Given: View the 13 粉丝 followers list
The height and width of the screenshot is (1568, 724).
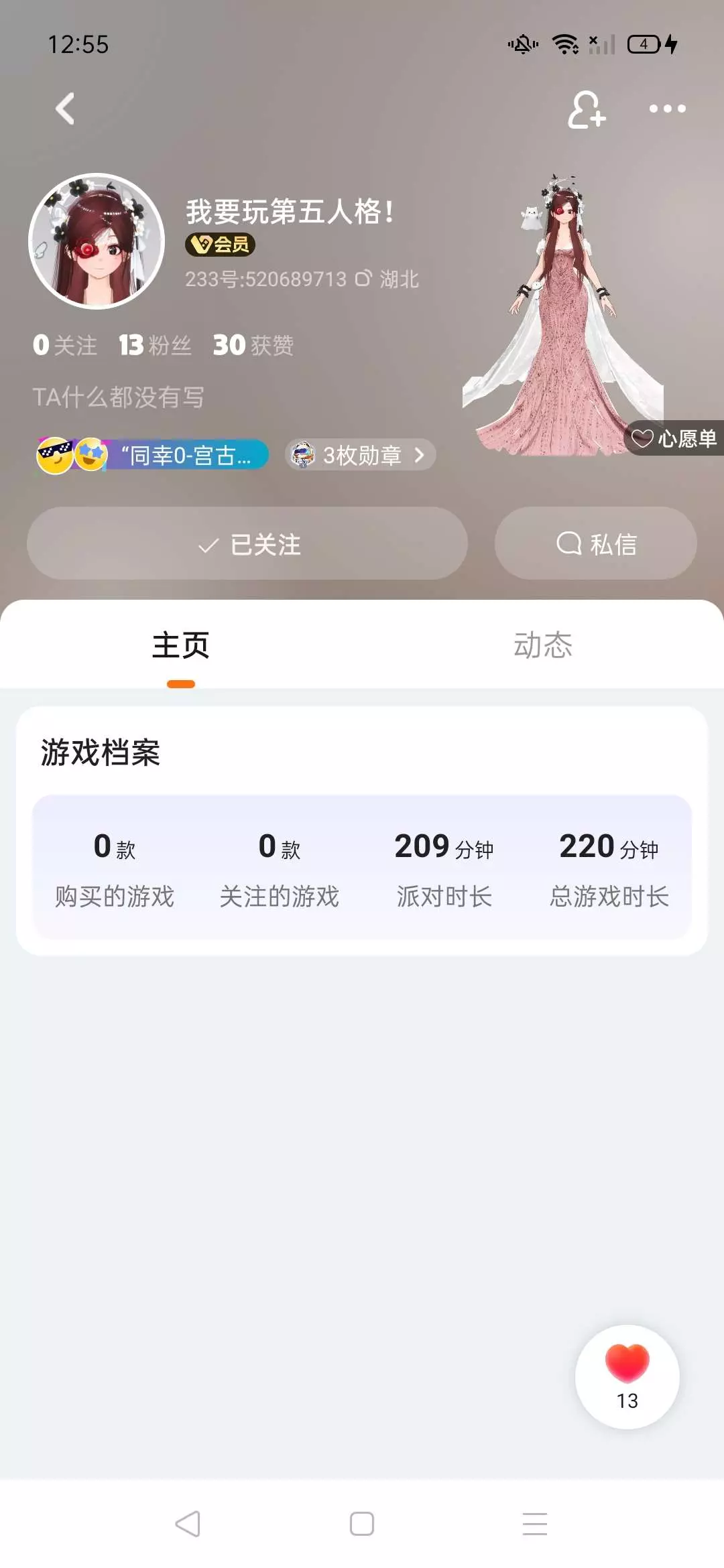Looking at the screenshot, I should (x=155, y=345).
